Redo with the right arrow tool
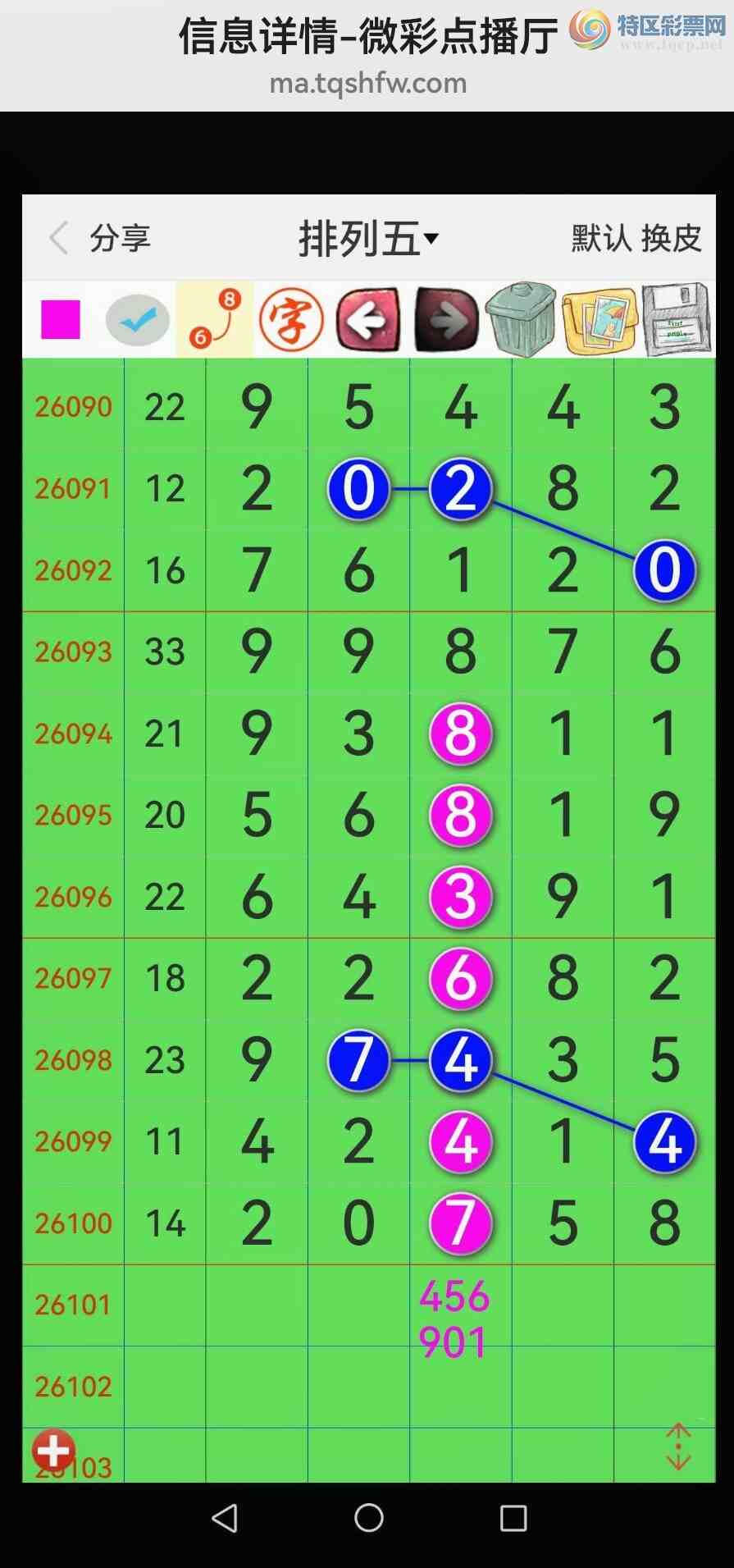Image resolution: width=734 pixels, height=1568 pixels. pos(446,320)
